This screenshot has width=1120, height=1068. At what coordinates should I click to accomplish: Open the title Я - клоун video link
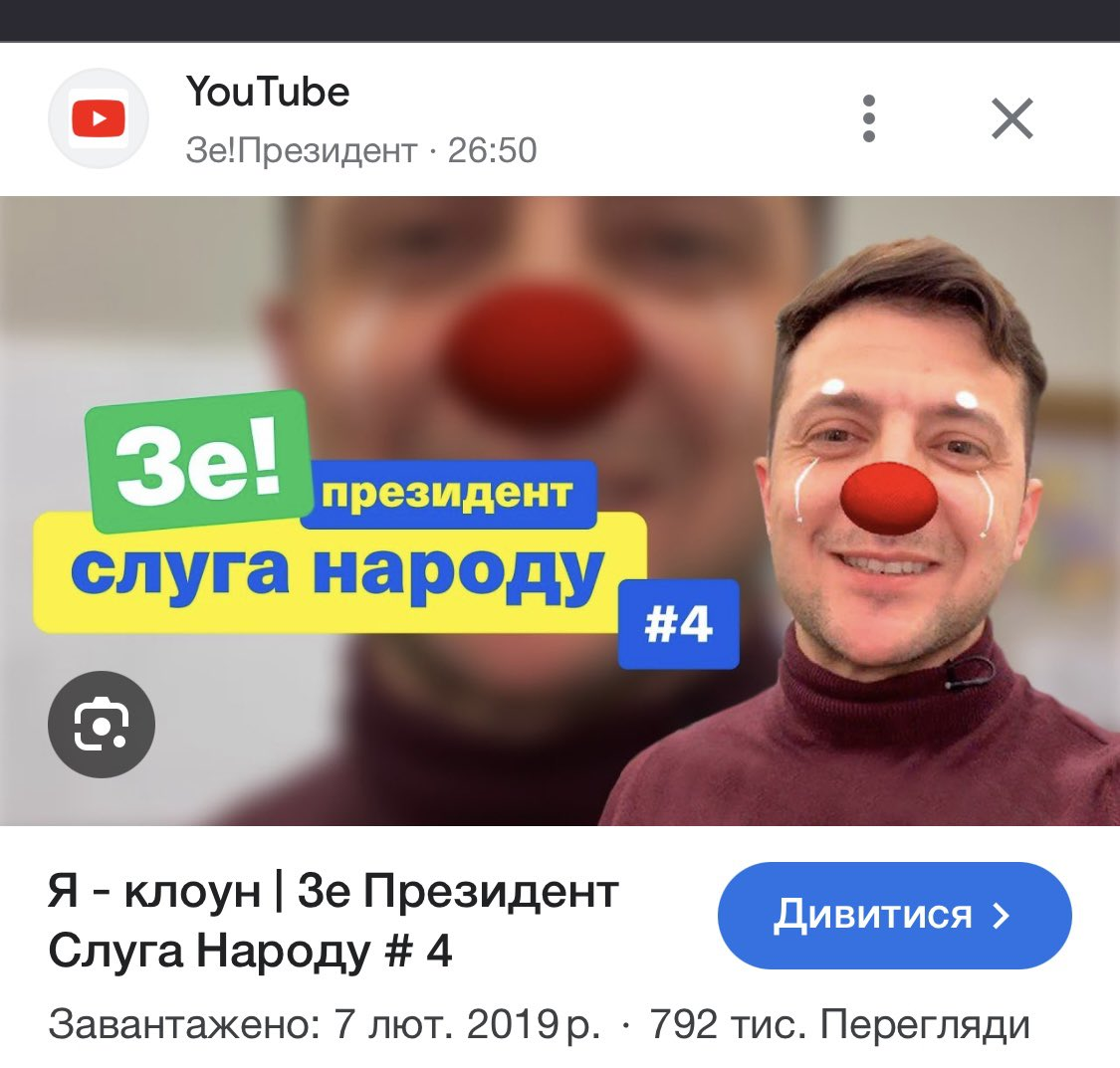tap(333, 922)
